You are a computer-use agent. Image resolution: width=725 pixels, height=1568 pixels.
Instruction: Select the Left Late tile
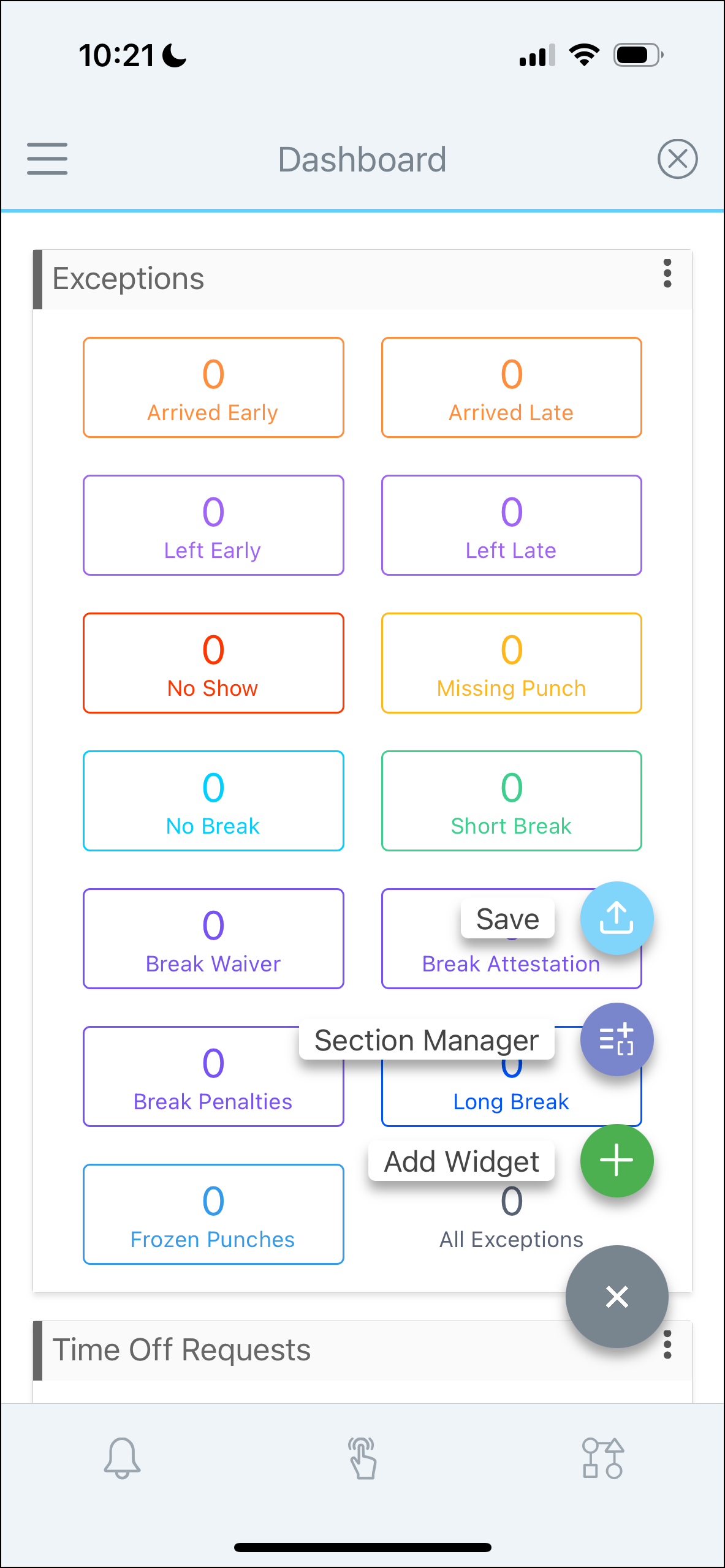pyautogui.click(x=511, y=525)
